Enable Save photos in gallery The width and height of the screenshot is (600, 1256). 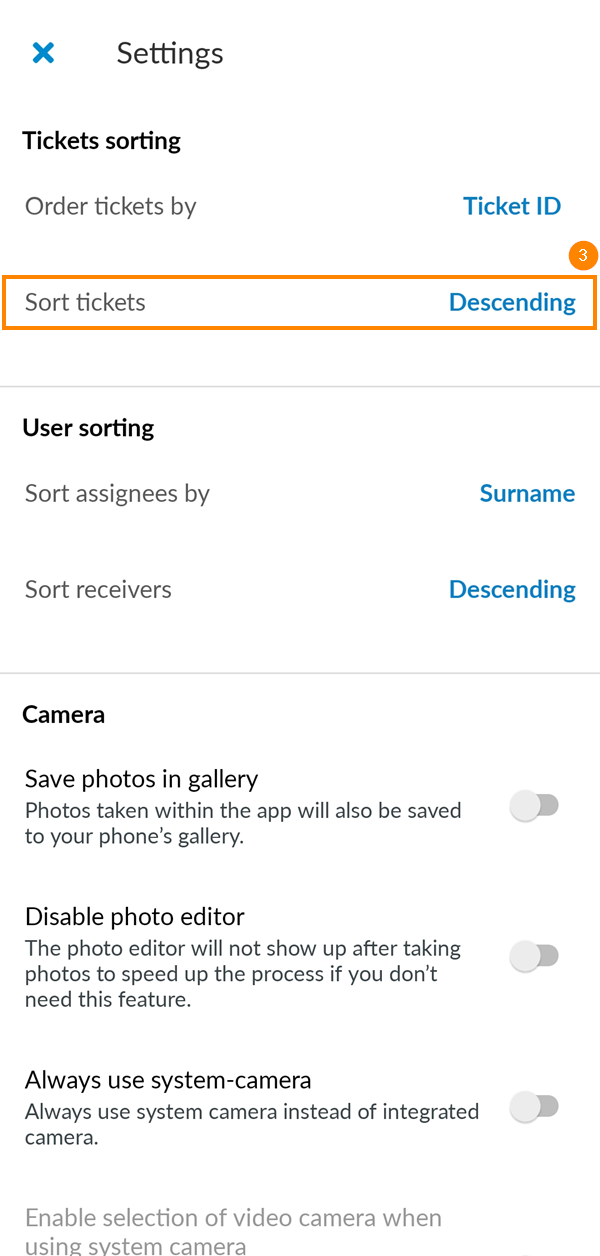tap(534, 806)
